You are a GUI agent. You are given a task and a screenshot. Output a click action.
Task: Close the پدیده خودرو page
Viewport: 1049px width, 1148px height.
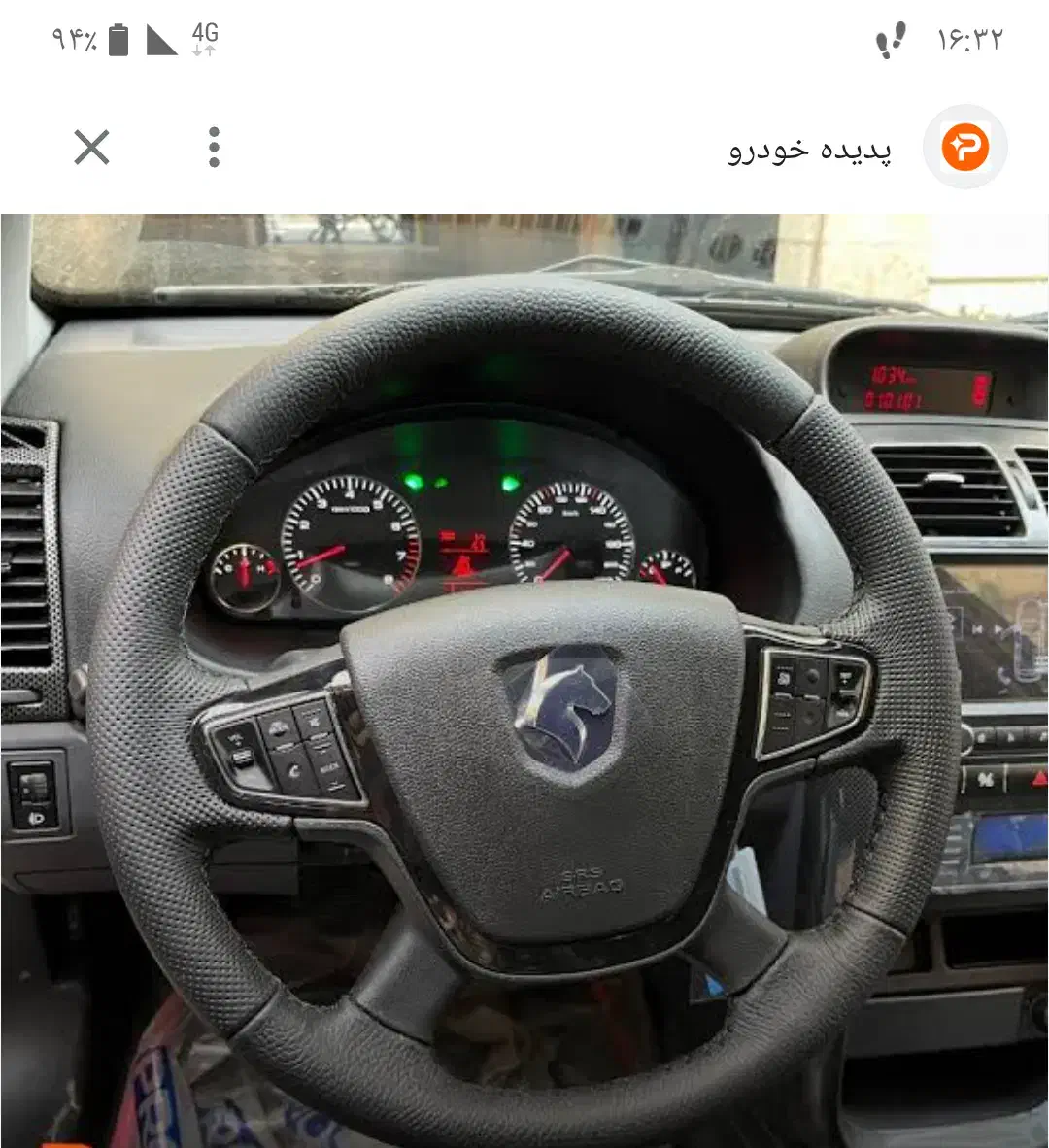[x=91, y=148]
